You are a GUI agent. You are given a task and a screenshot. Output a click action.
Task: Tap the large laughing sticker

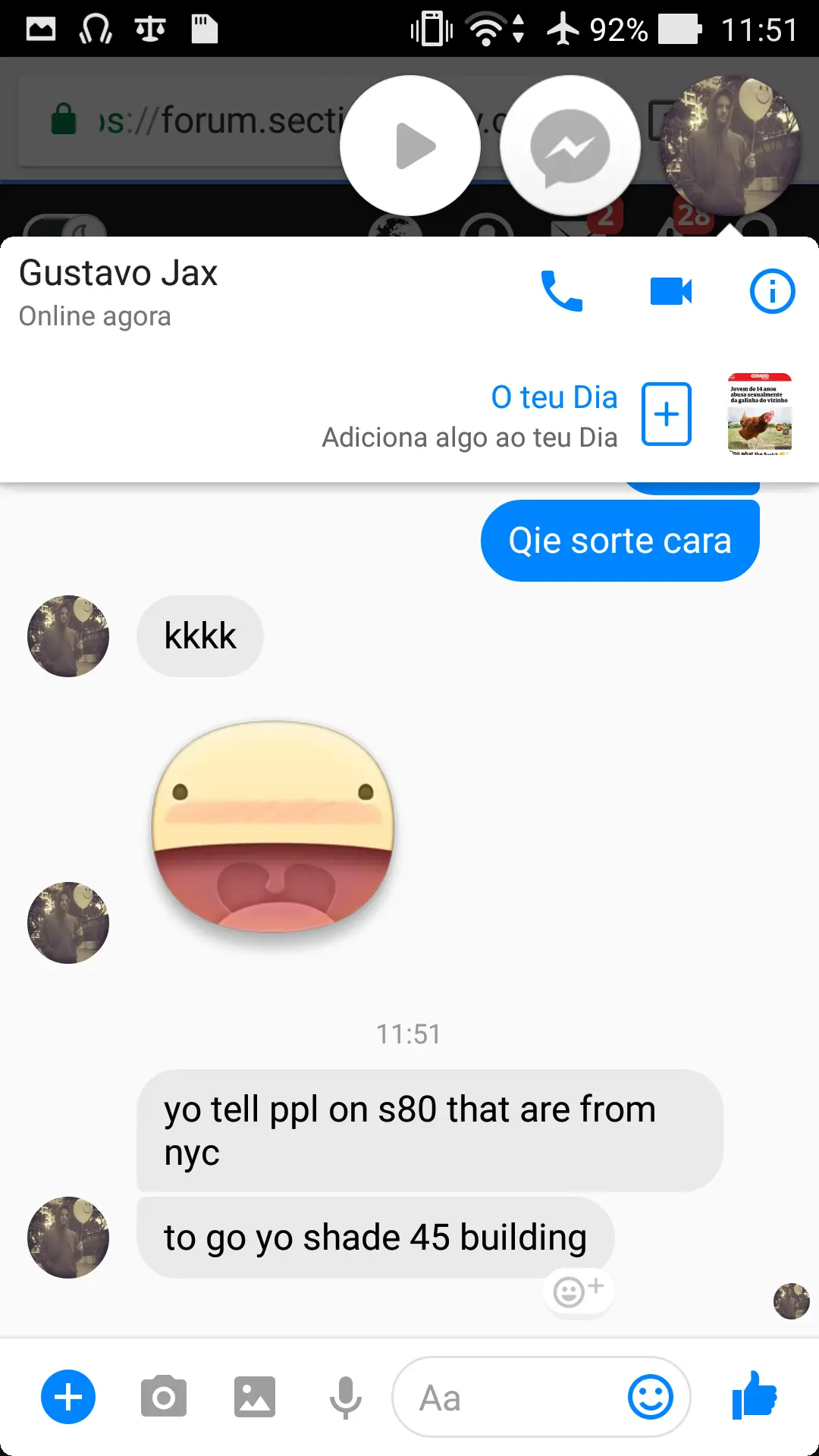(x=273, y=827)
